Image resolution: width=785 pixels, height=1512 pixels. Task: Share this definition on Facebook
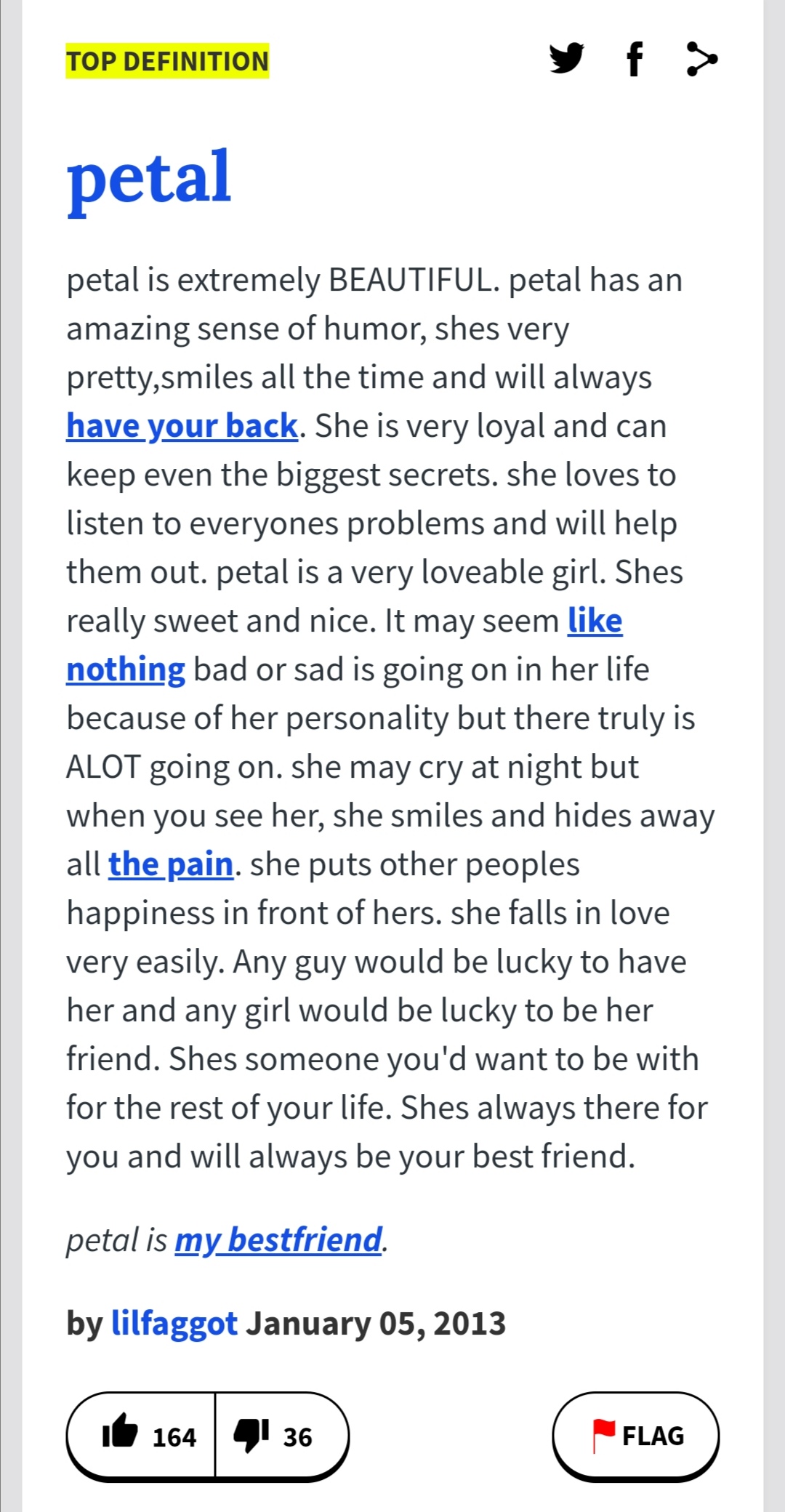634,59
